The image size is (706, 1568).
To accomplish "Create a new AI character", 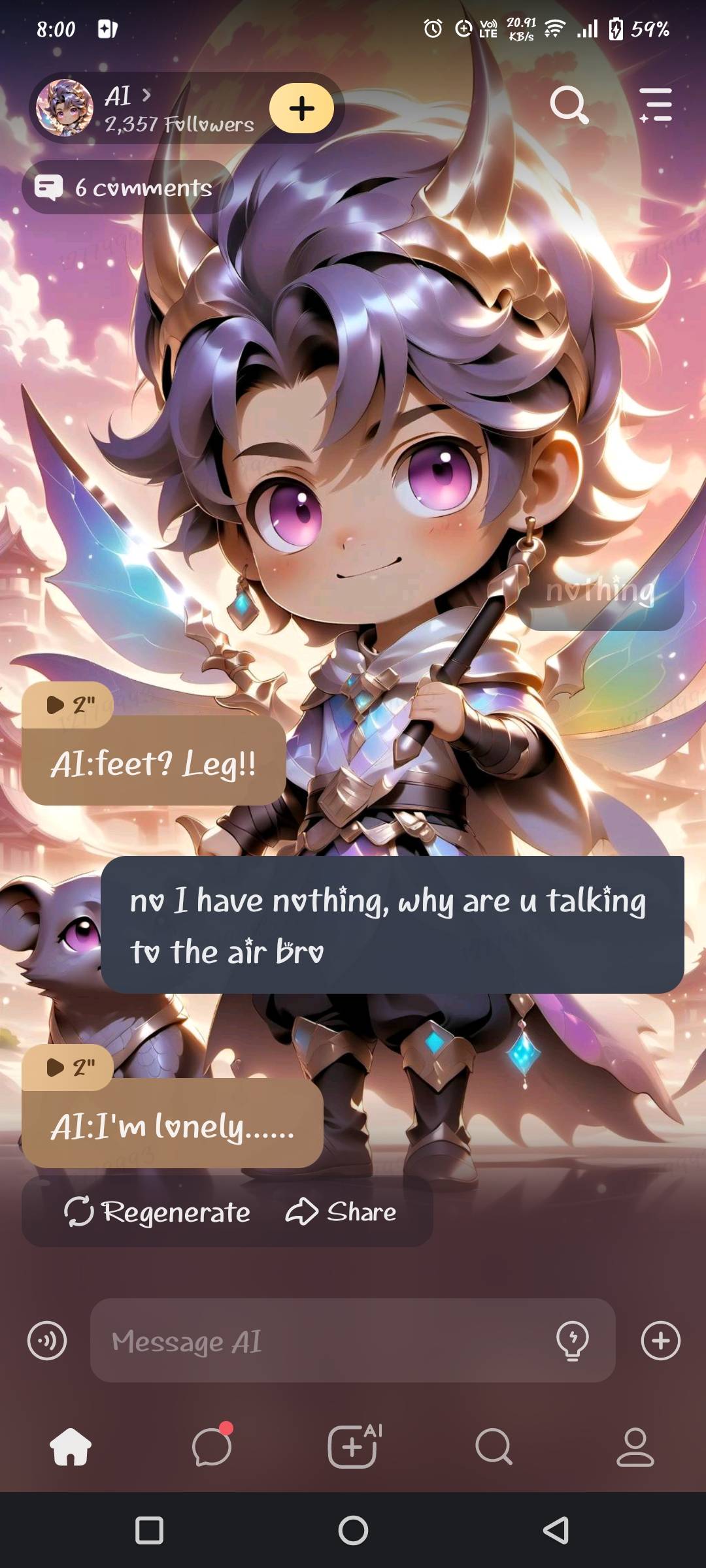I will pos(353,1446).
